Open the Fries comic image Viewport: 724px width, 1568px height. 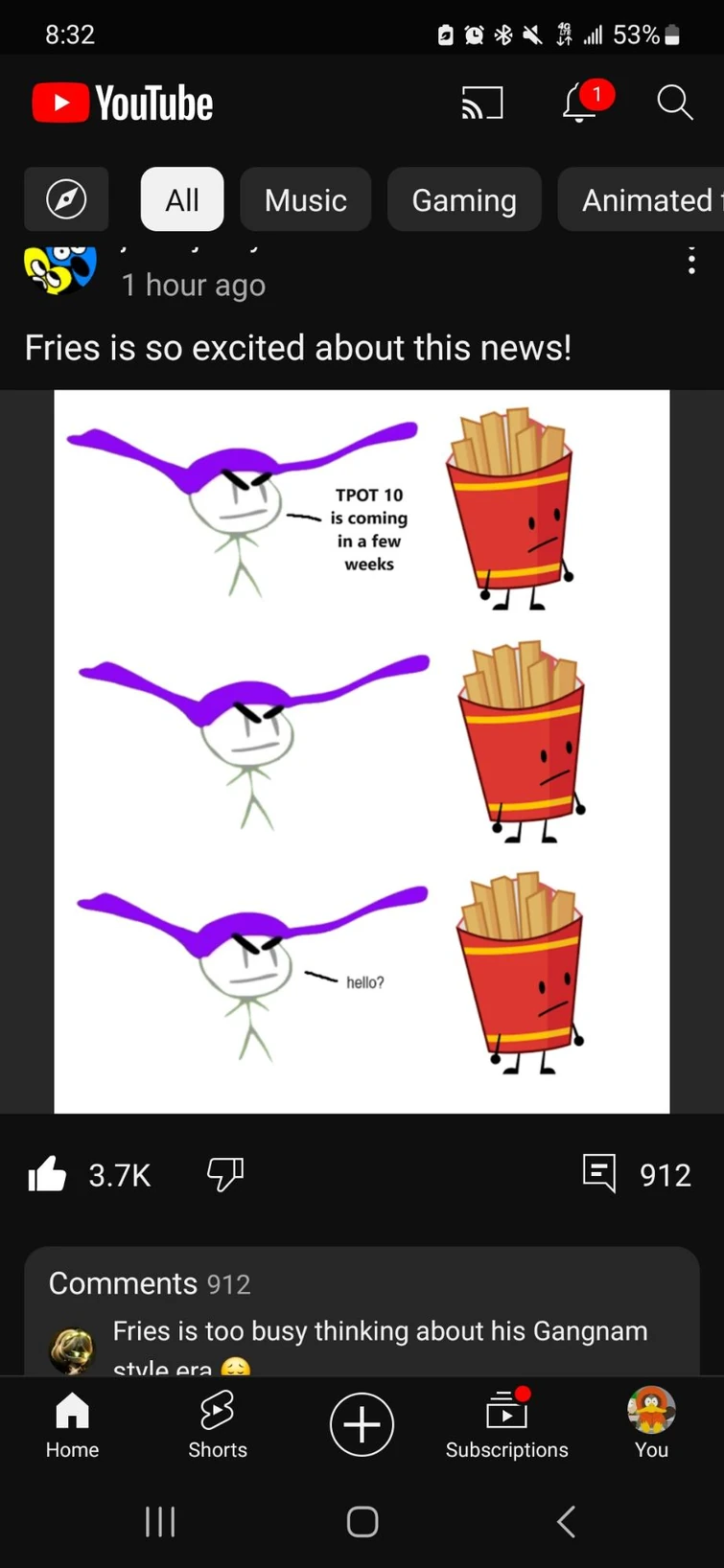362,750
